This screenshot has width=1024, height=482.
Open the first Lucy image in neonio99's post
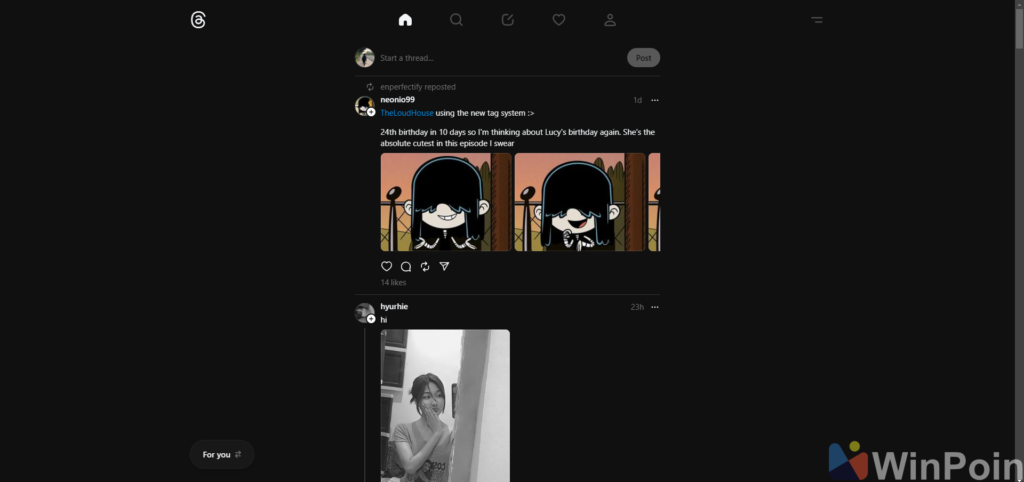(445, 202)
